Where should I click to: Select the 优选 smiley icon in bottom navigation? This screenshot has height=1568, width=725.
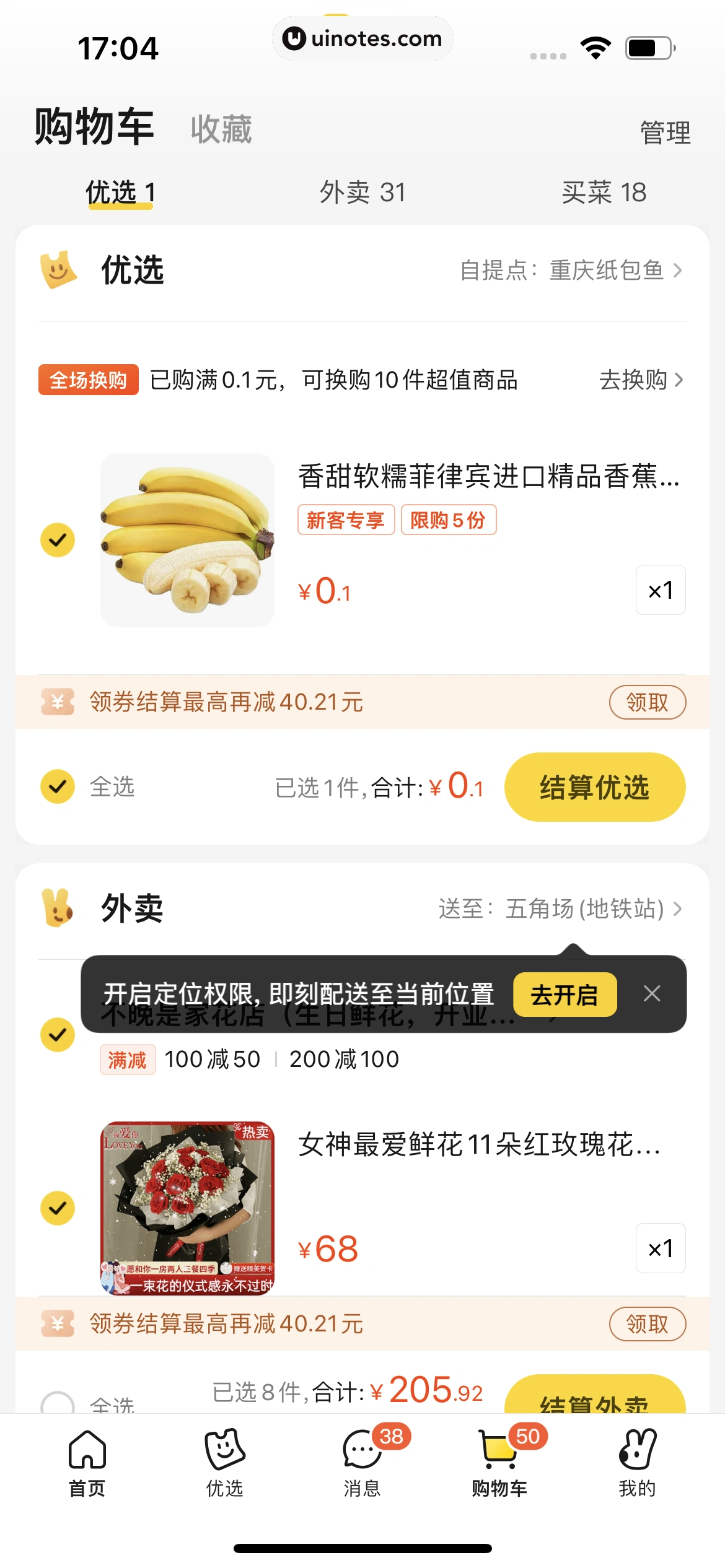pos(225,1450)
